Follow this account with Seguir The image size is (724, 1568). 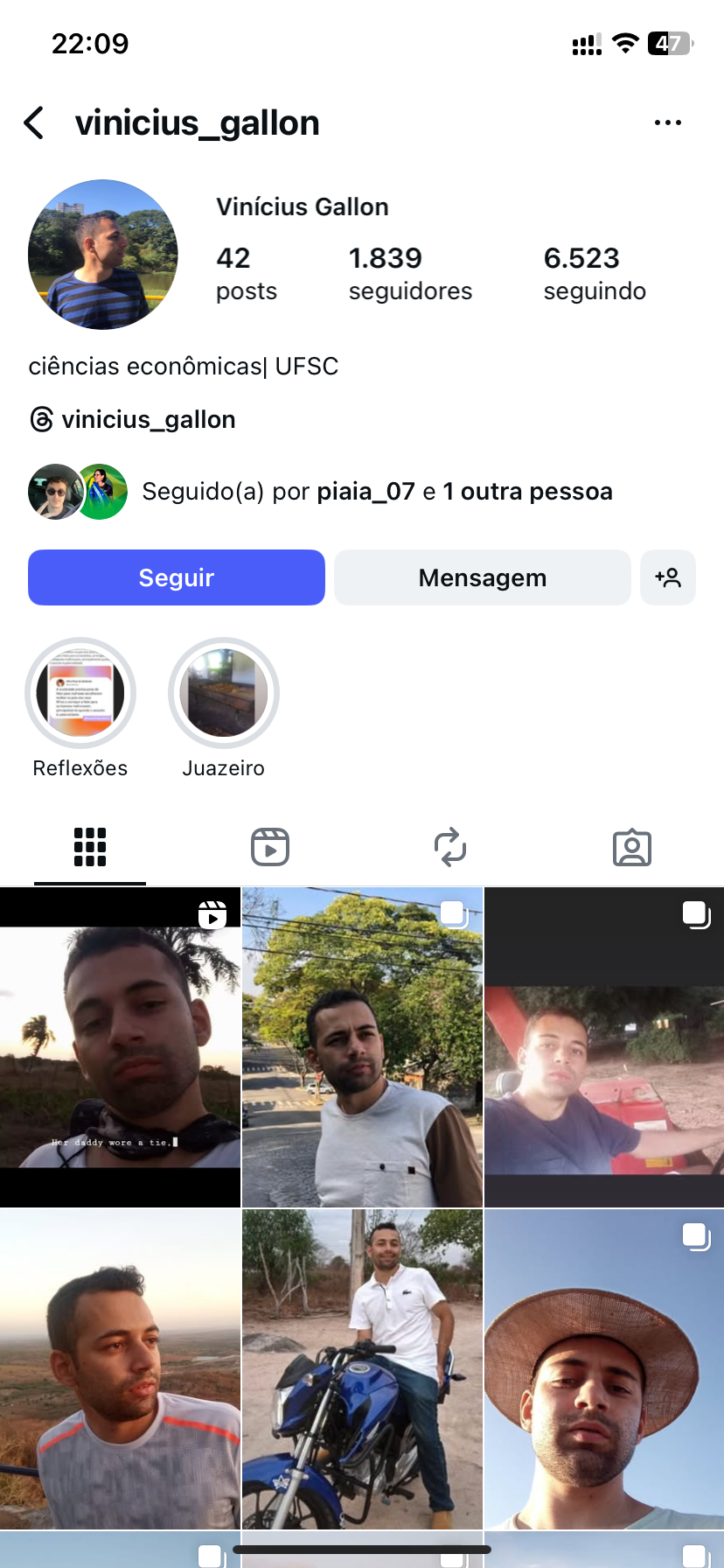tap(177, 577)
